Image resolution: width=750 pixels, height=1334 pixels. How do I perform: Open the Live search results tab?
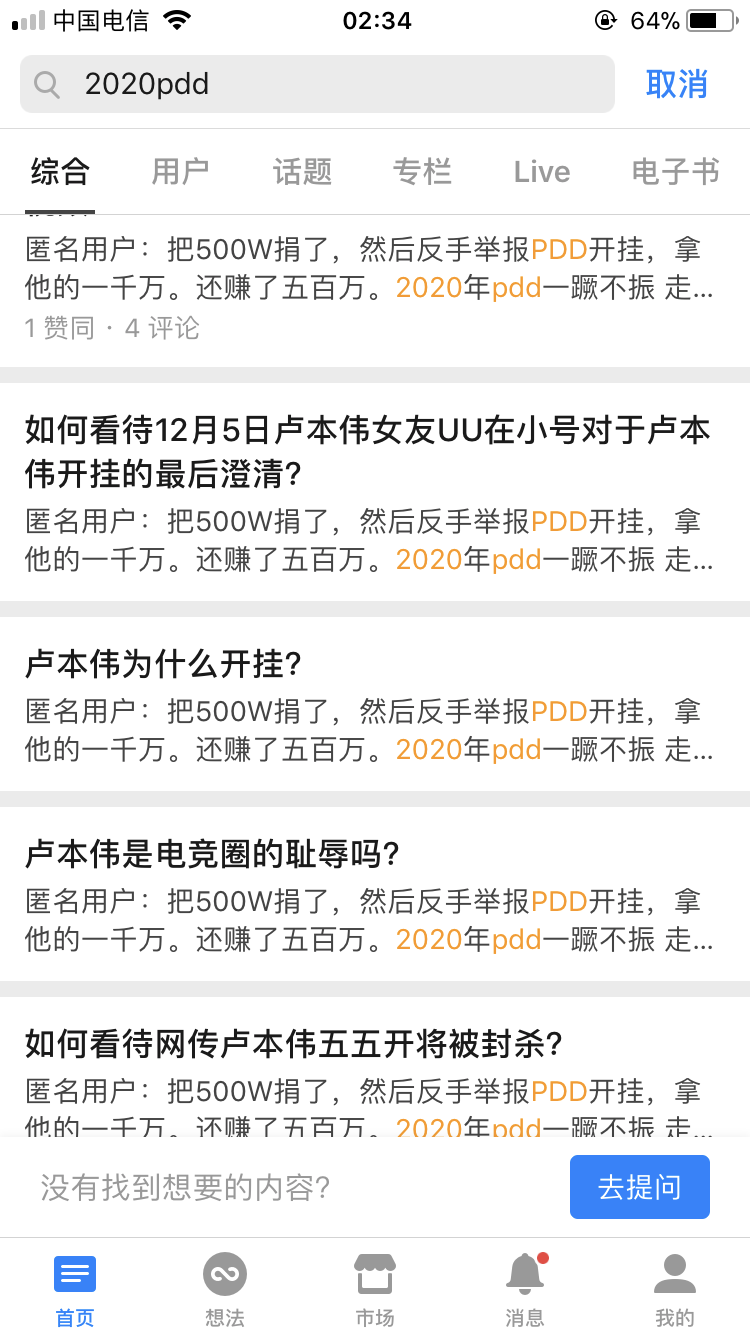coord(541,171)
